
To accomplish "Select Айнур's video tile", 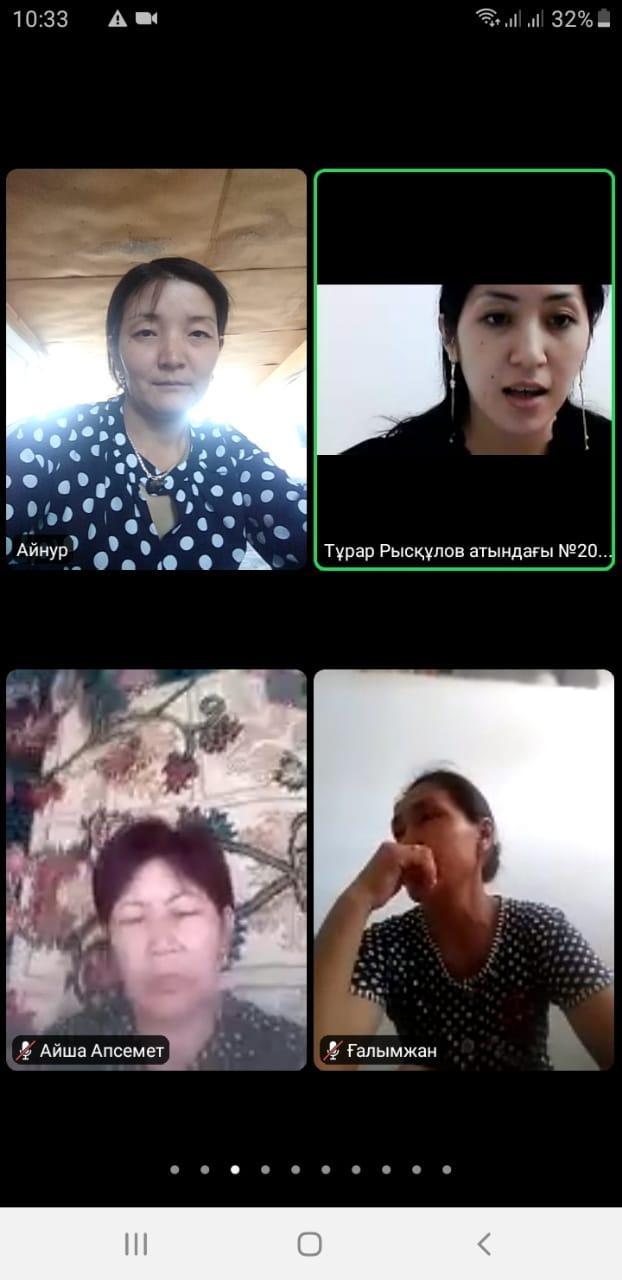I will pyautogui.click(x=157, y=369).
